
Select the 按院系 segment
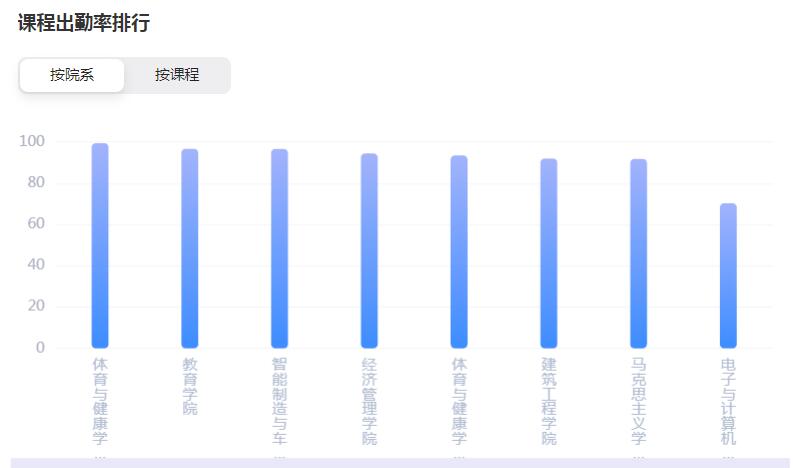coord(72,75)
